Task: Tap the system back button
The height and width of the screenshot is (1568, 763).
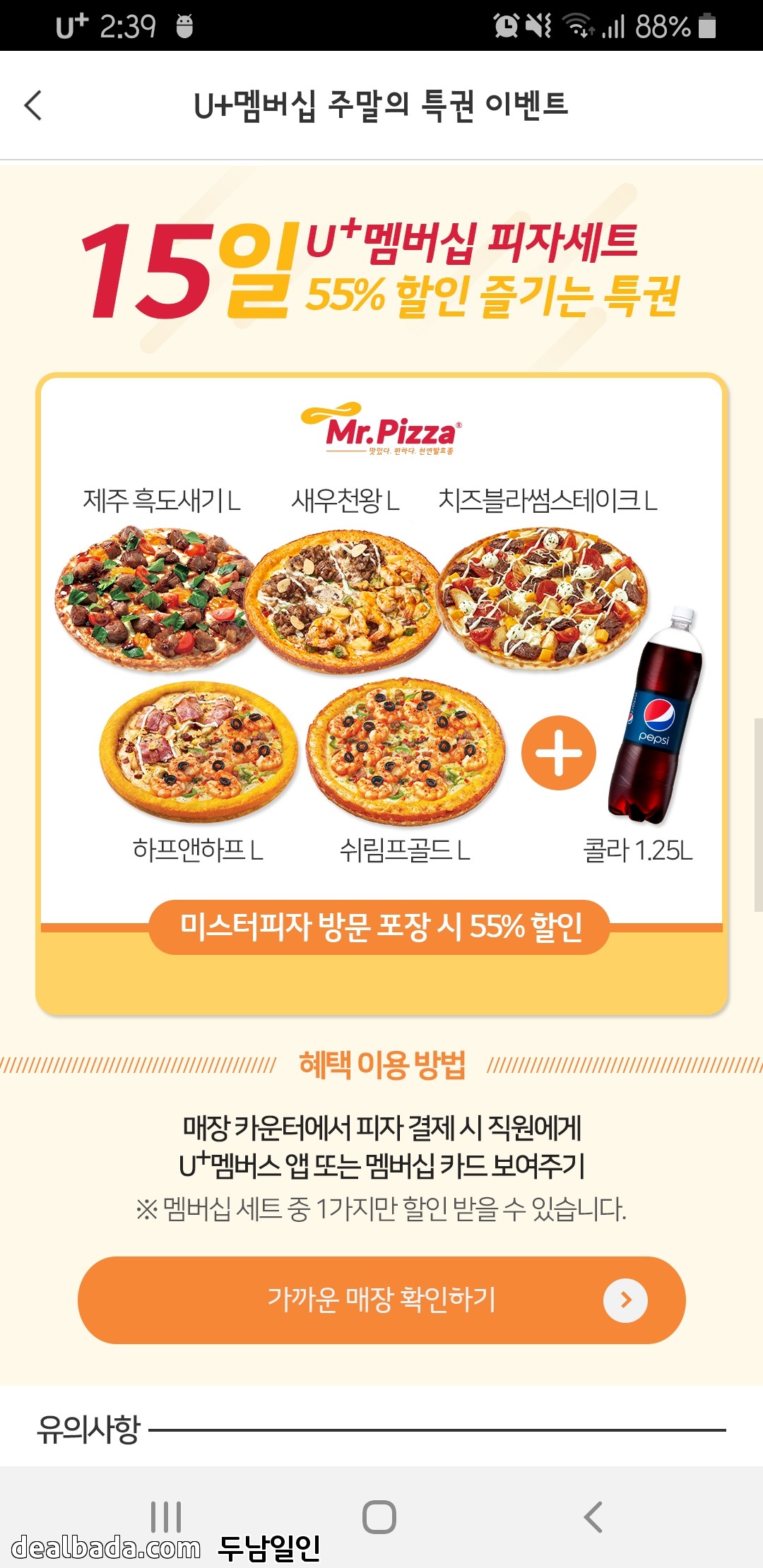Action: [x=593, y=1516]
